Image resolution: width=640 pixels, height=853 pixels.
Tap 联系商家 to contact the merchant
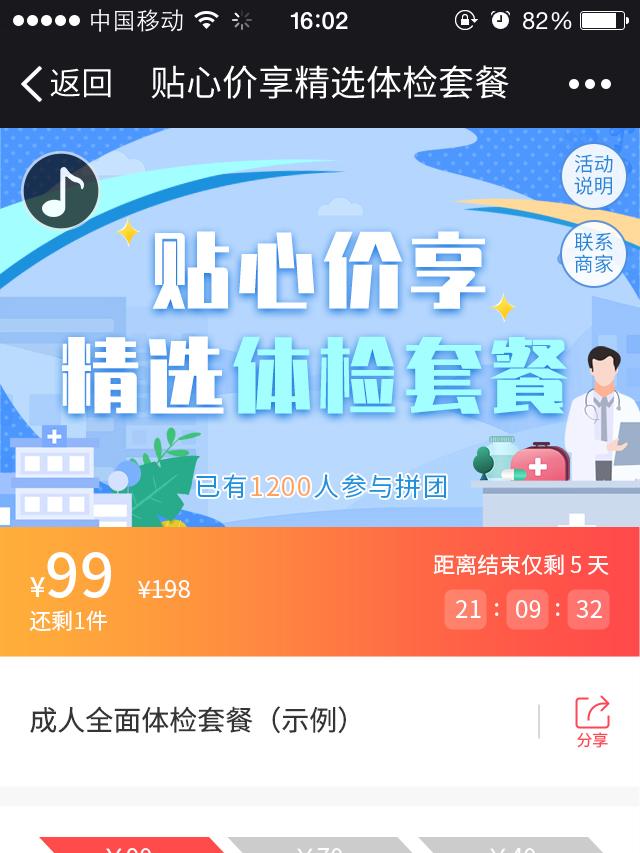(x=593, y=253)
